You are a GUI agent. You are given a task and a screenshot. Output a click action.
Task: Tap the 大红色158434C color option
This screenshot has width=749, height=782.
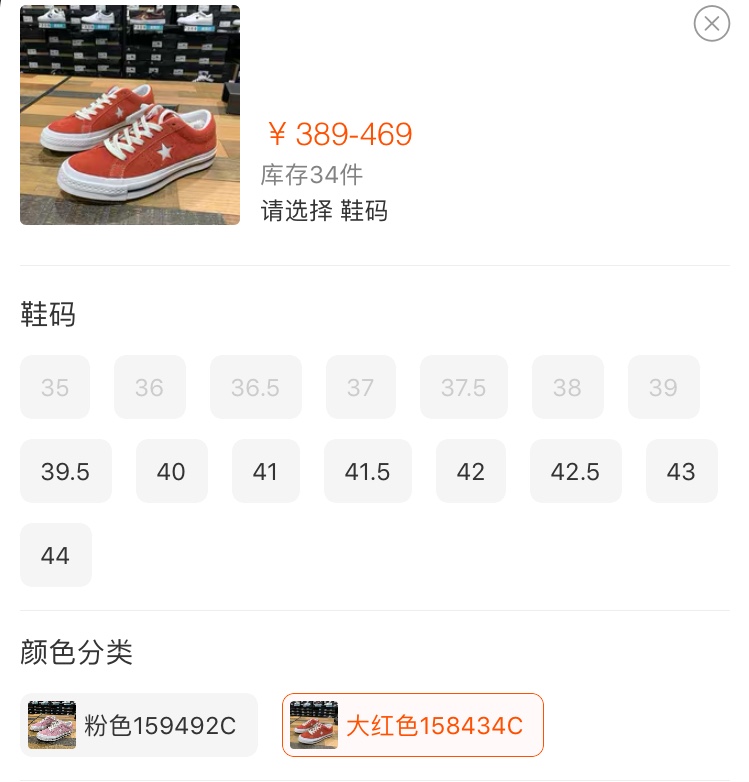[x=412, y=725]
